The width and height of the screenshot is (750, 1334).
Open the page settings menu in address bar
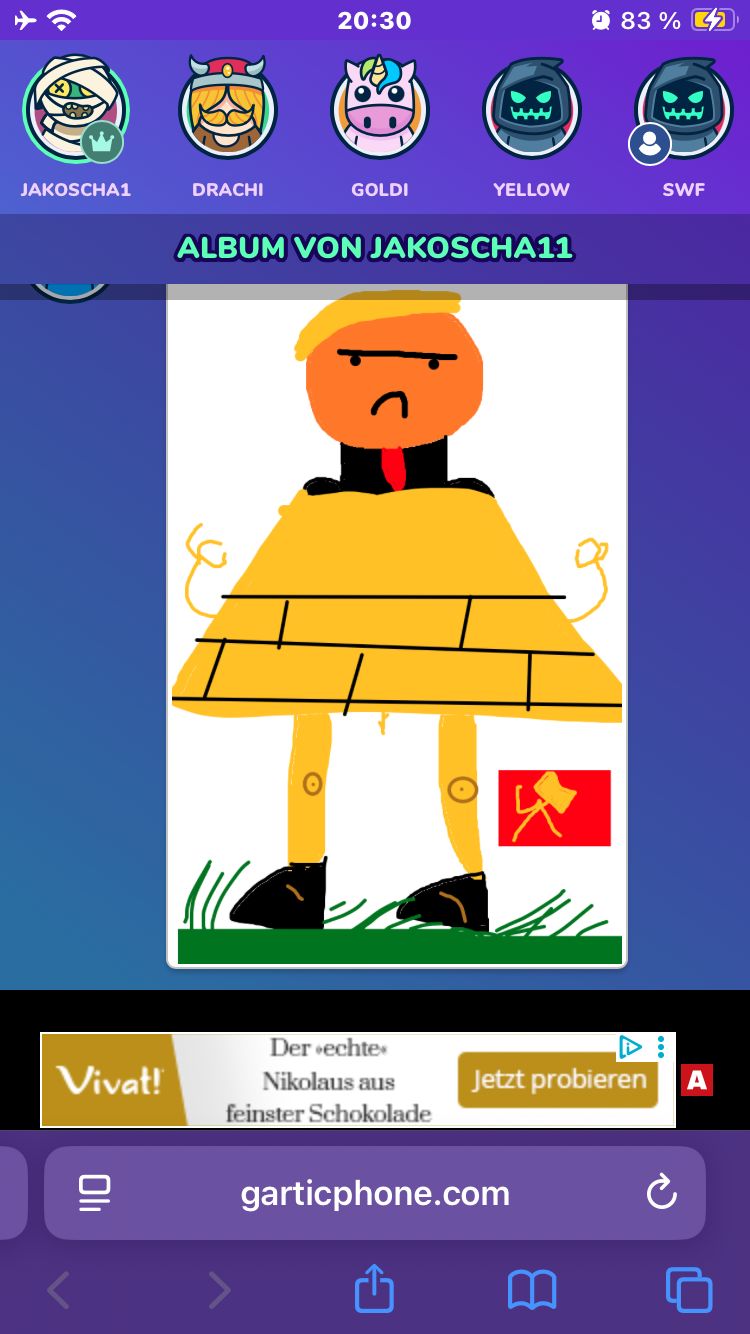94,1192
